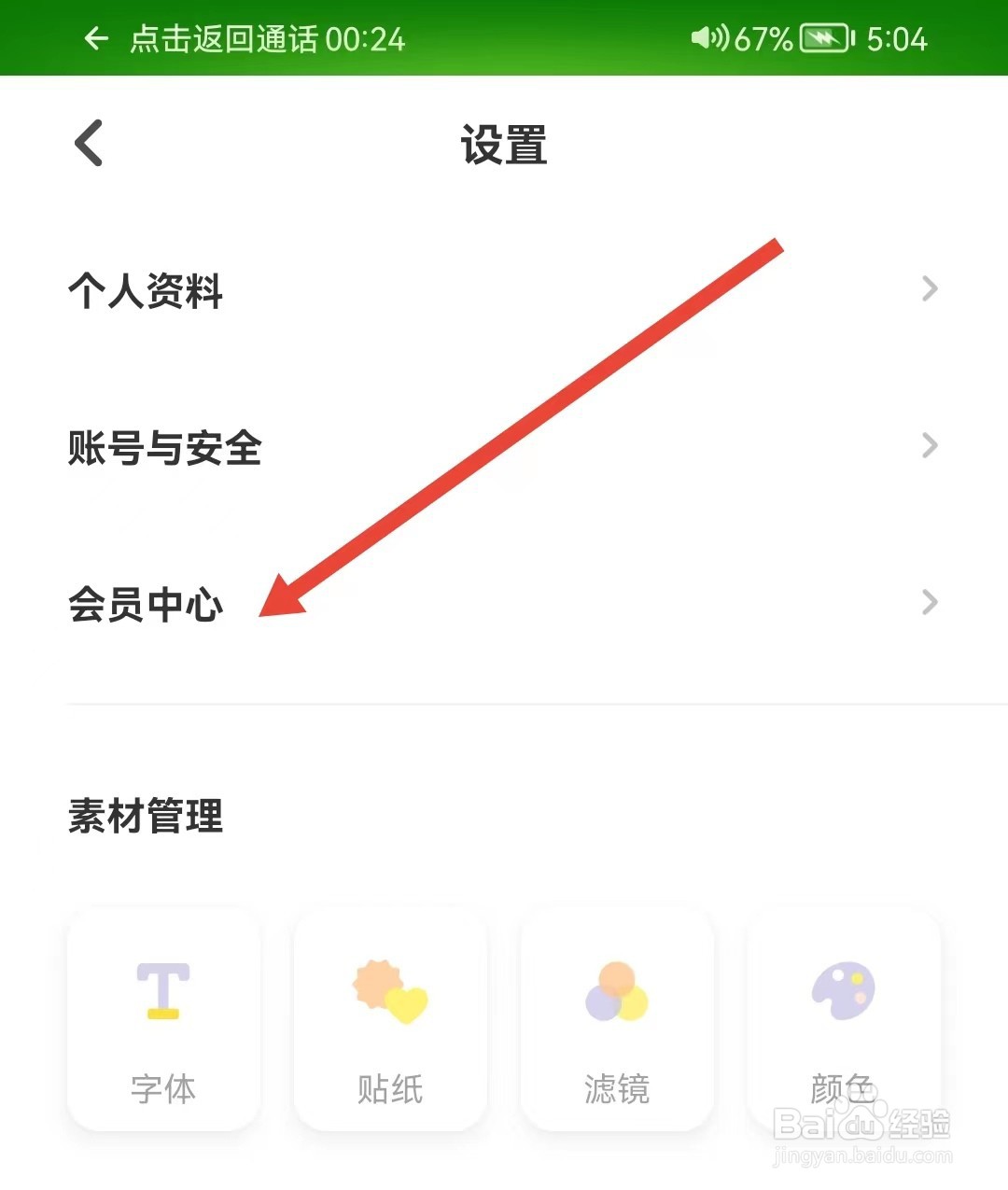This screenshot has width=1008, height=1190.
Task: Tap the speaker volume icon in status bar
Action: pos(711,37)
